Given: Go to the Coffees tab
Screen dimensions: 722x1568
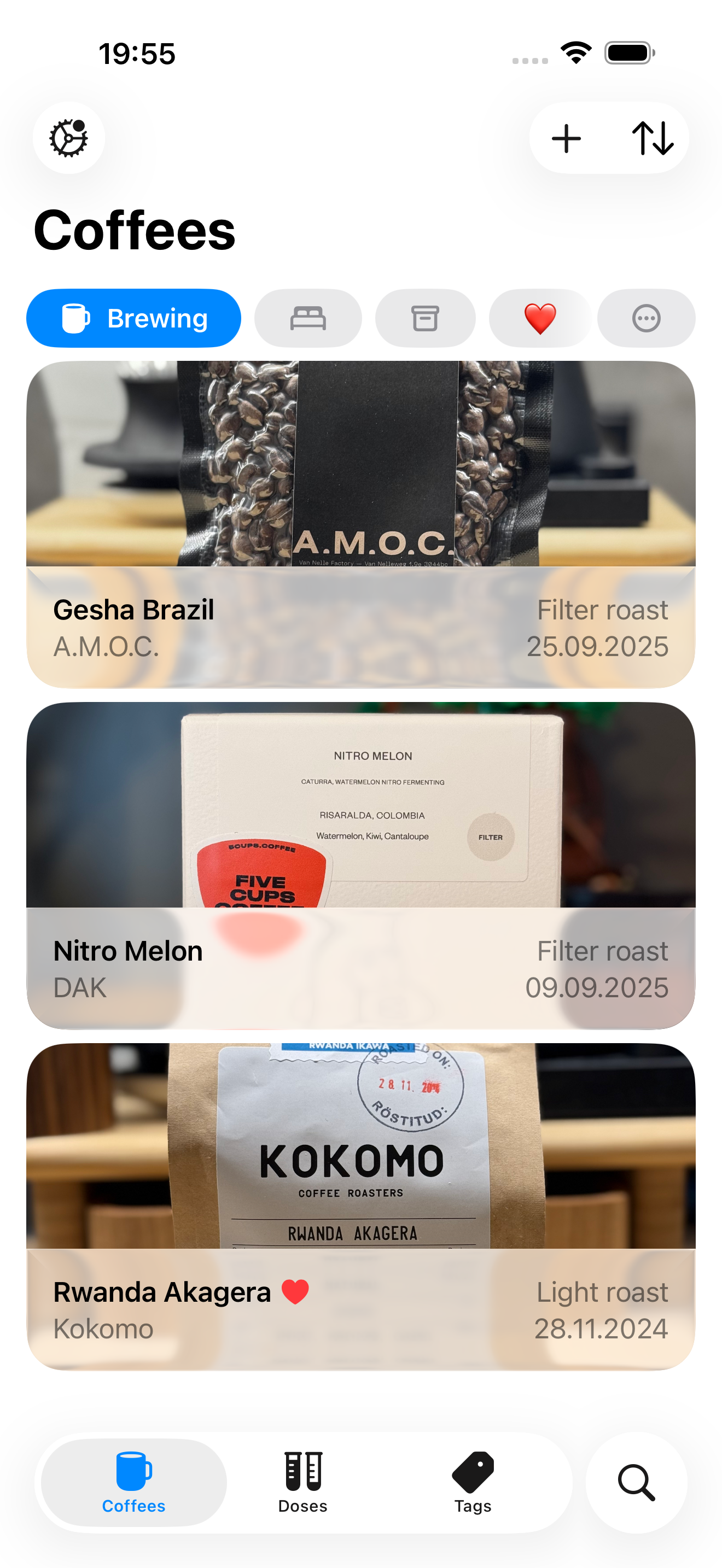Looking at the screenshot, I should 134,1482.
